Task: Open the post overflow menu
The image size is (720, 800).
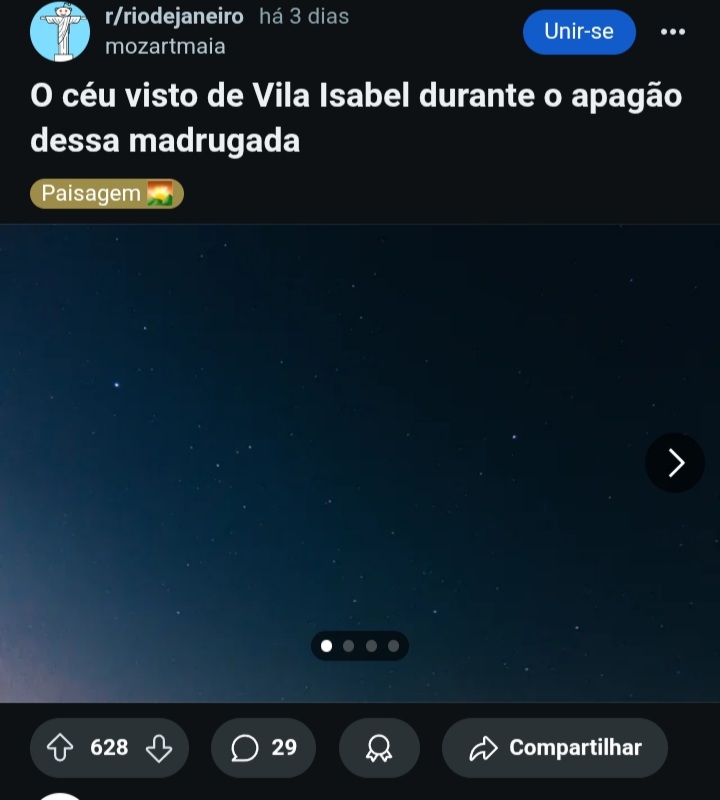Action: pos(673,32)
